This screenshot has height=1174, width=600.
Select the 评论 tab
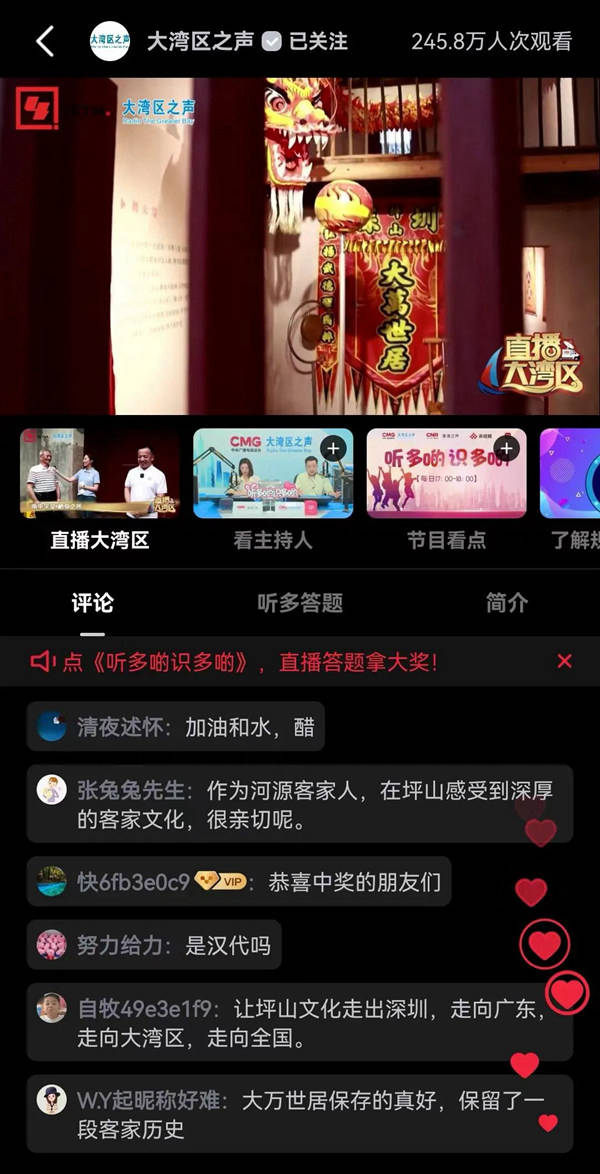click(x=93, y=603)
